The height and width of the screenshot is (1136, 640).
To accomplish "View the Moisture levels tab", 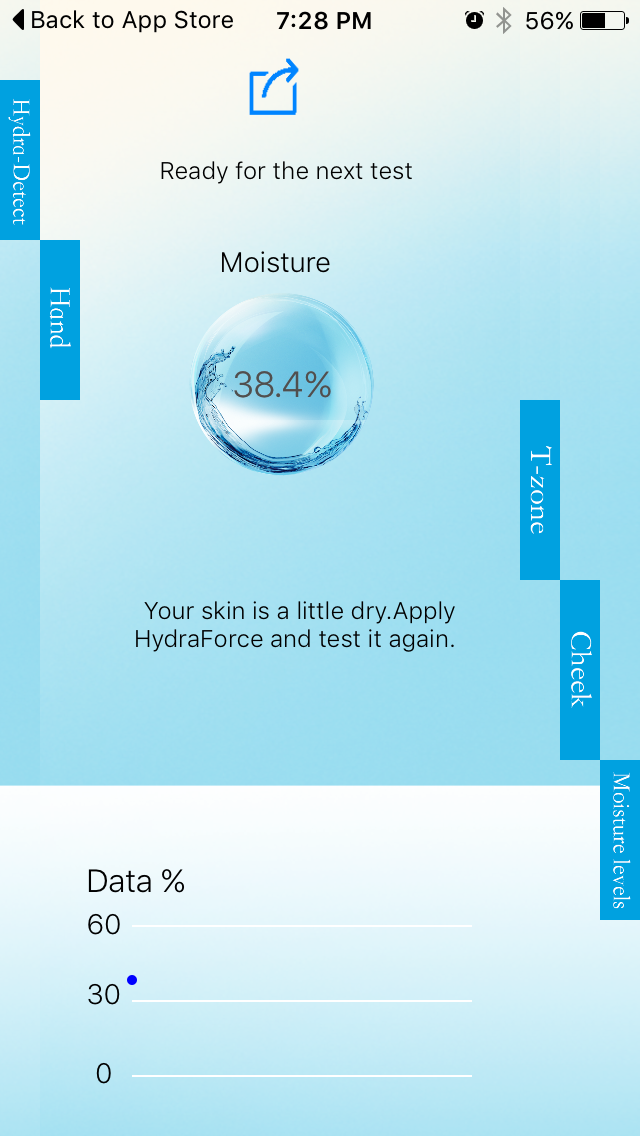I will (x=620, y=840).
